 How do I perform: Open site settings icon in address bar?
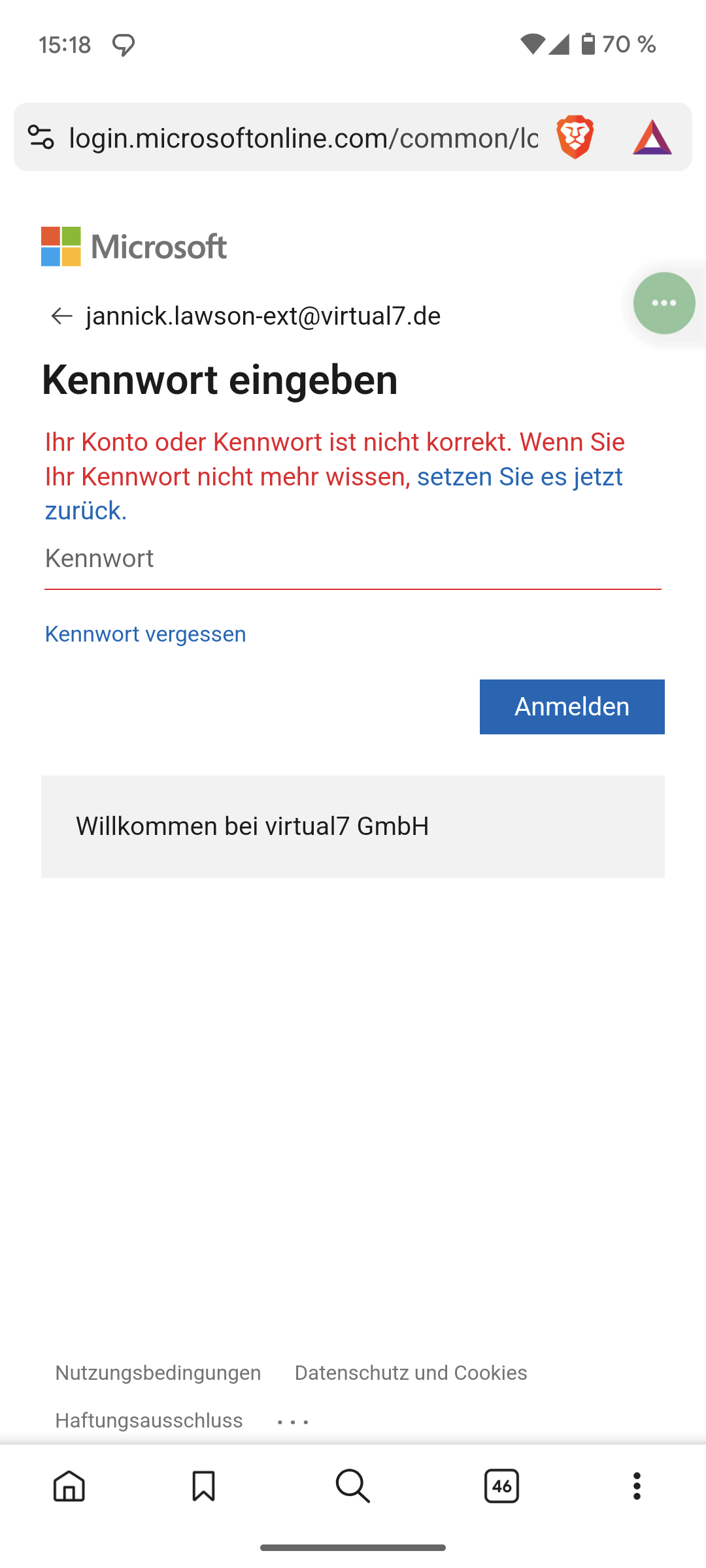click(41, 137)
